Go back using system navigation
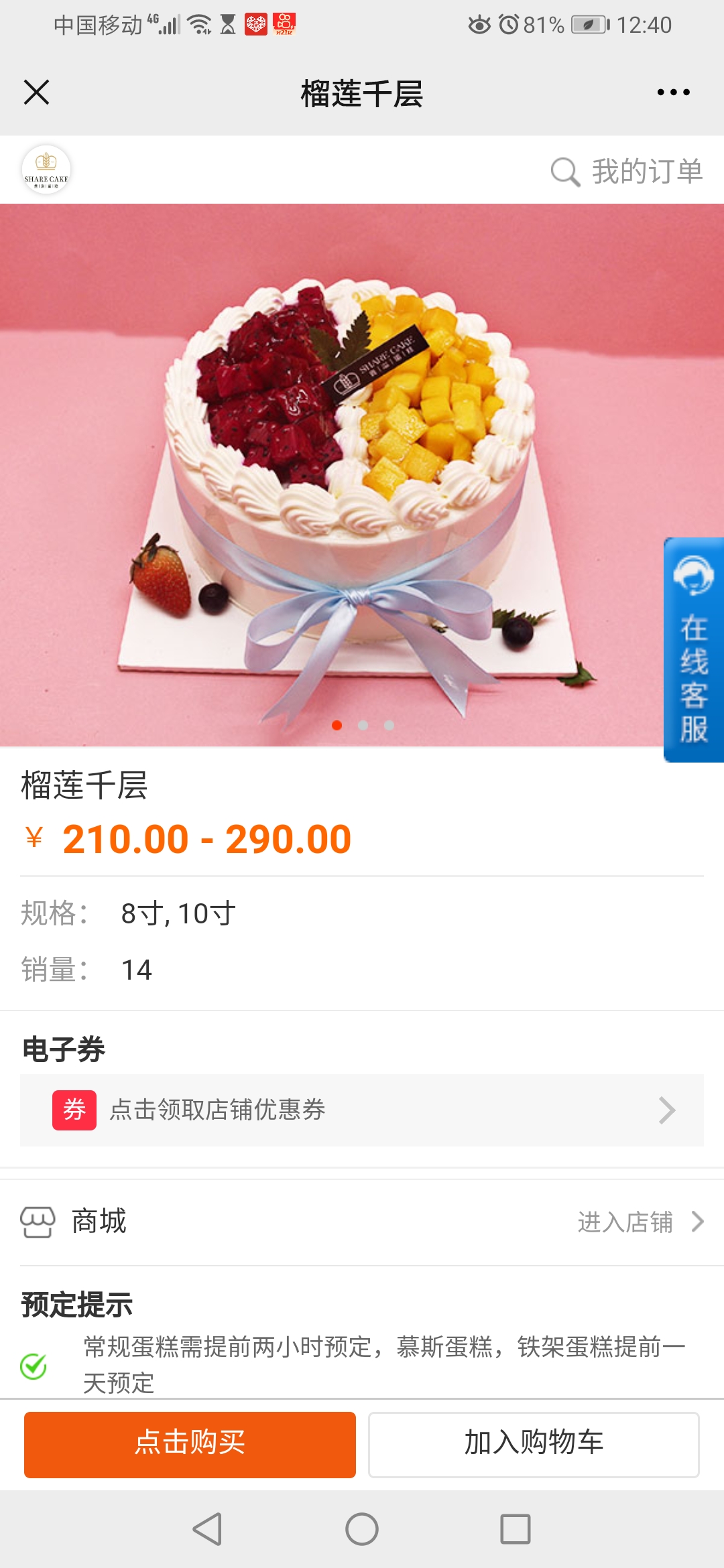 [x=207, y=1529]
